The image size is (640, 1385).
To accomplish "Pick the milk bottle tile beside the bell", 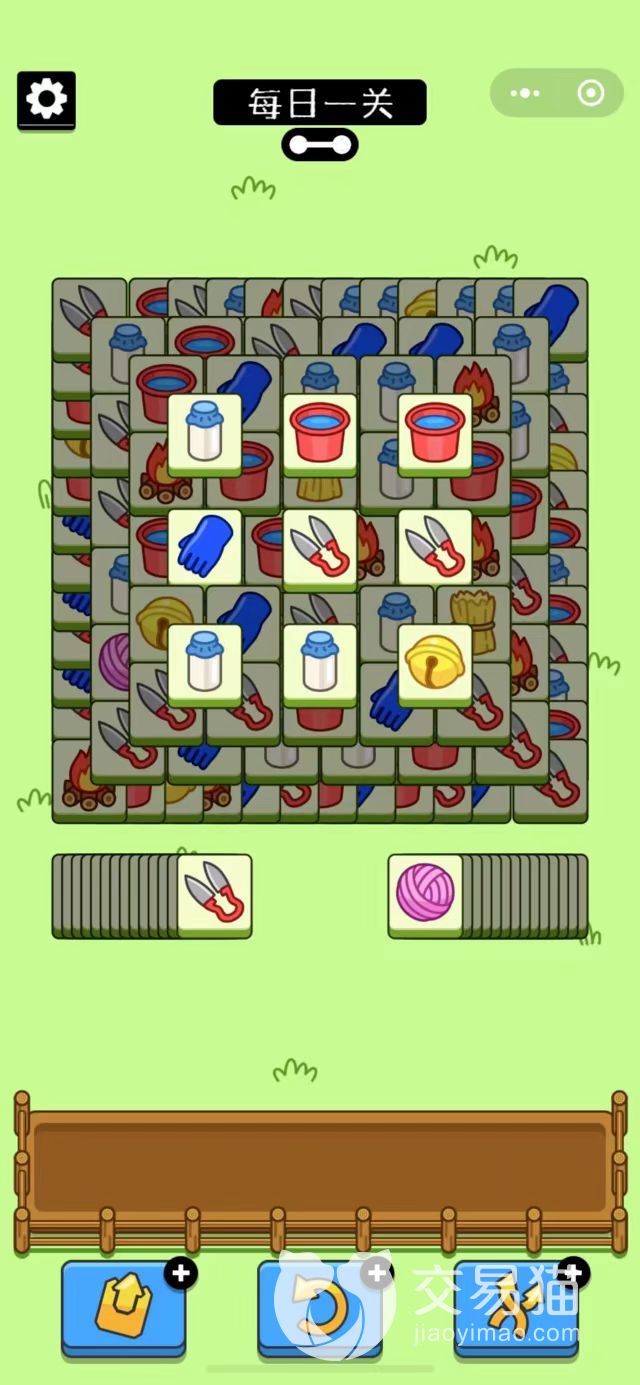I will (x=320, y=660).
